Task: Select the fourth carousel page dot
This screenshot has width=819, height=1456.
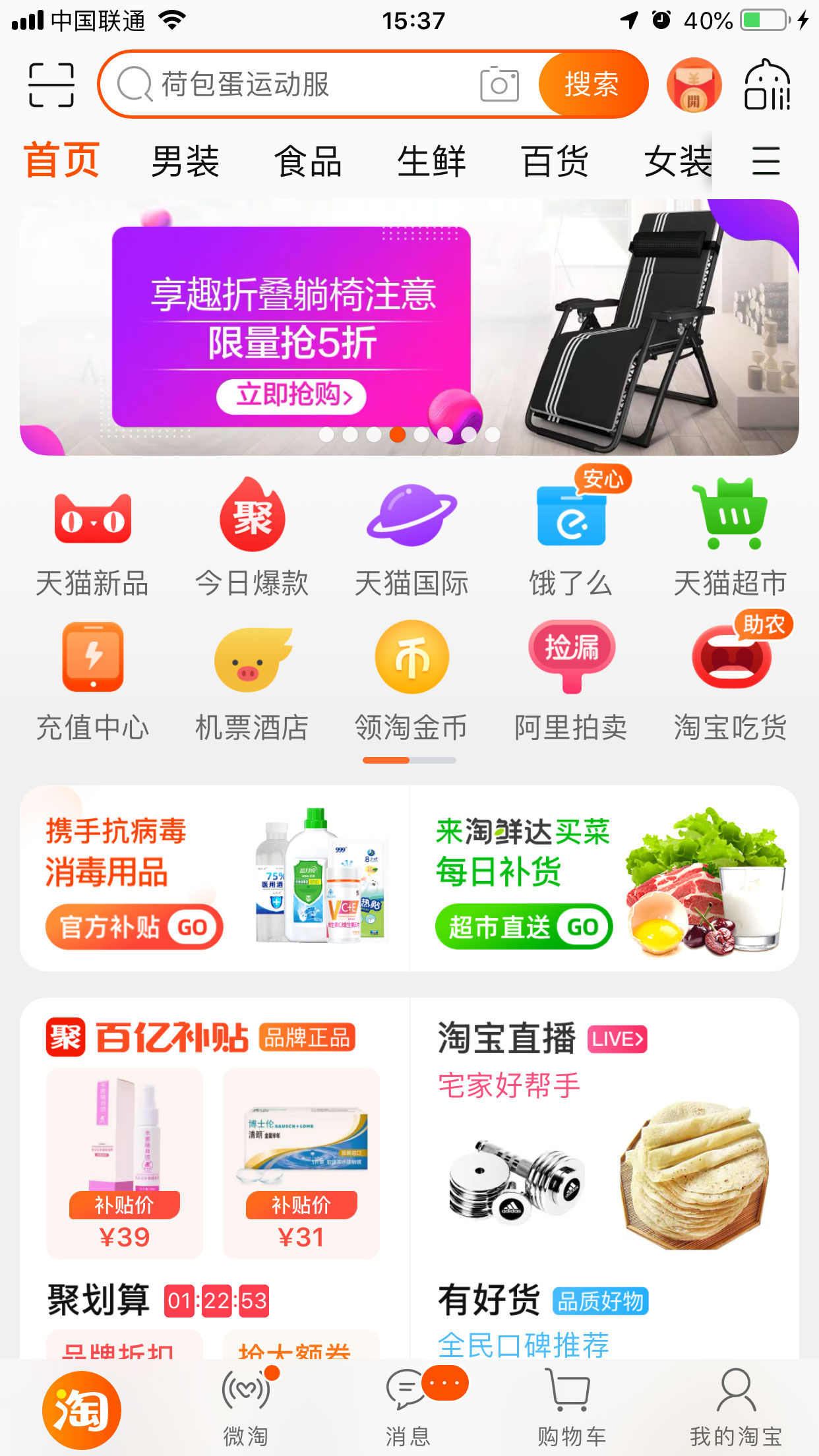Action: coord(396,435)
